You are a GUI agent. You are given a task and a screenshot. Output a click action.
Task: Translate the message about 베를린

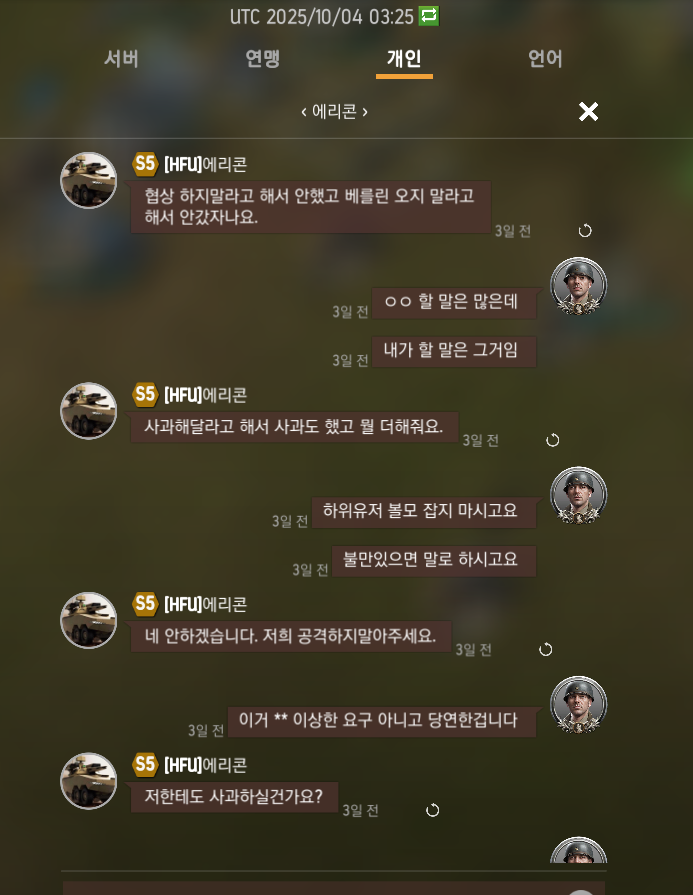pyautogui.click(x=585, y=231)
